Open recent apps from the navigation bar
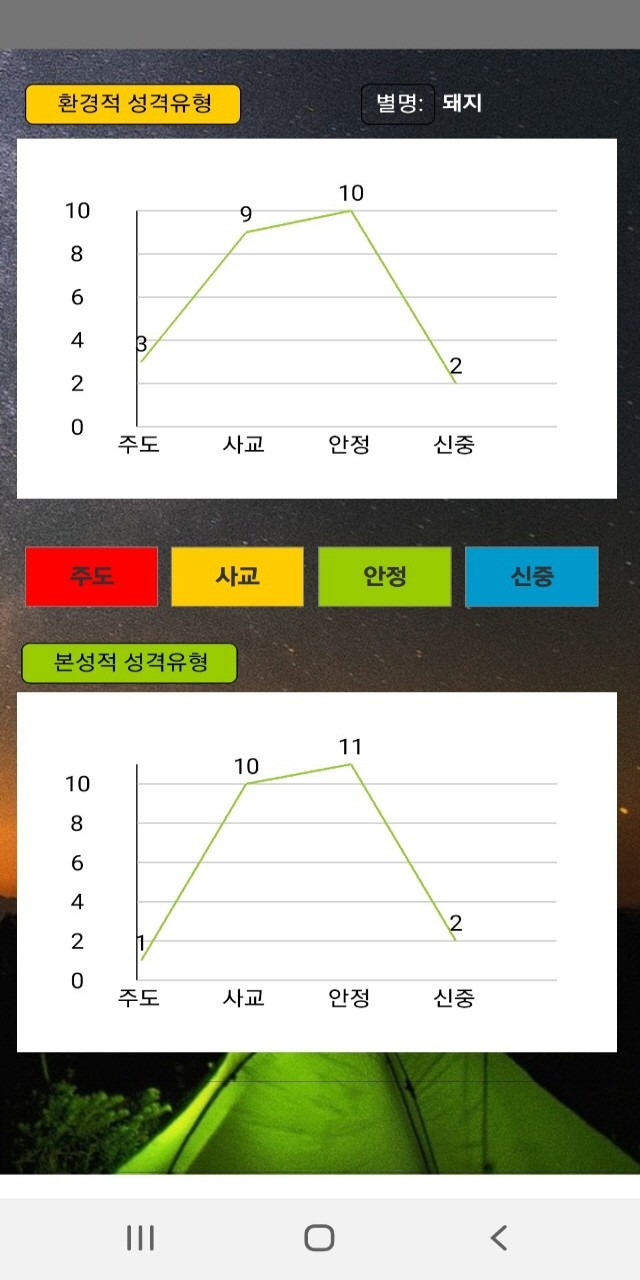 140,1238
